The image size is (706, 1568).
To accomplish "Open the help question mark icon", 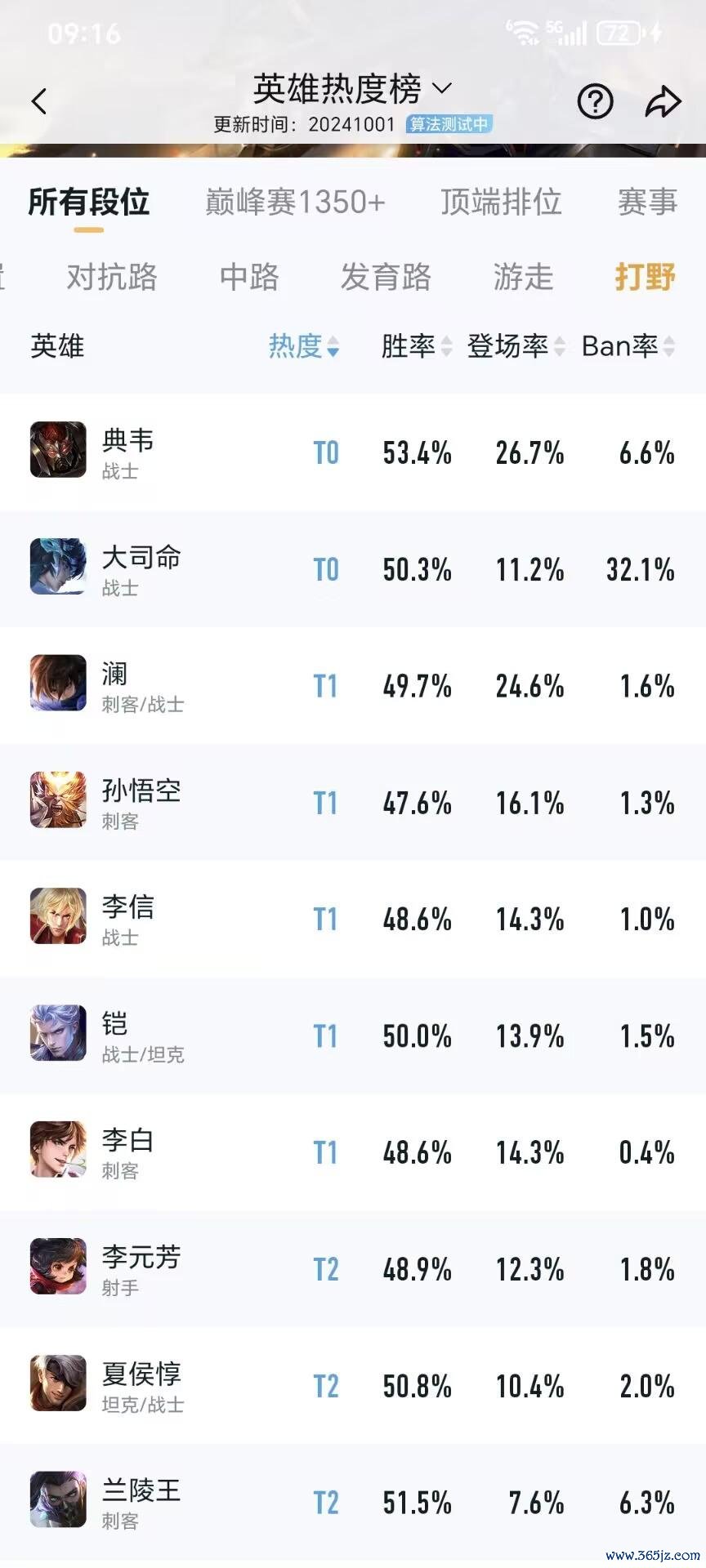I will click(x=595, y=101).
